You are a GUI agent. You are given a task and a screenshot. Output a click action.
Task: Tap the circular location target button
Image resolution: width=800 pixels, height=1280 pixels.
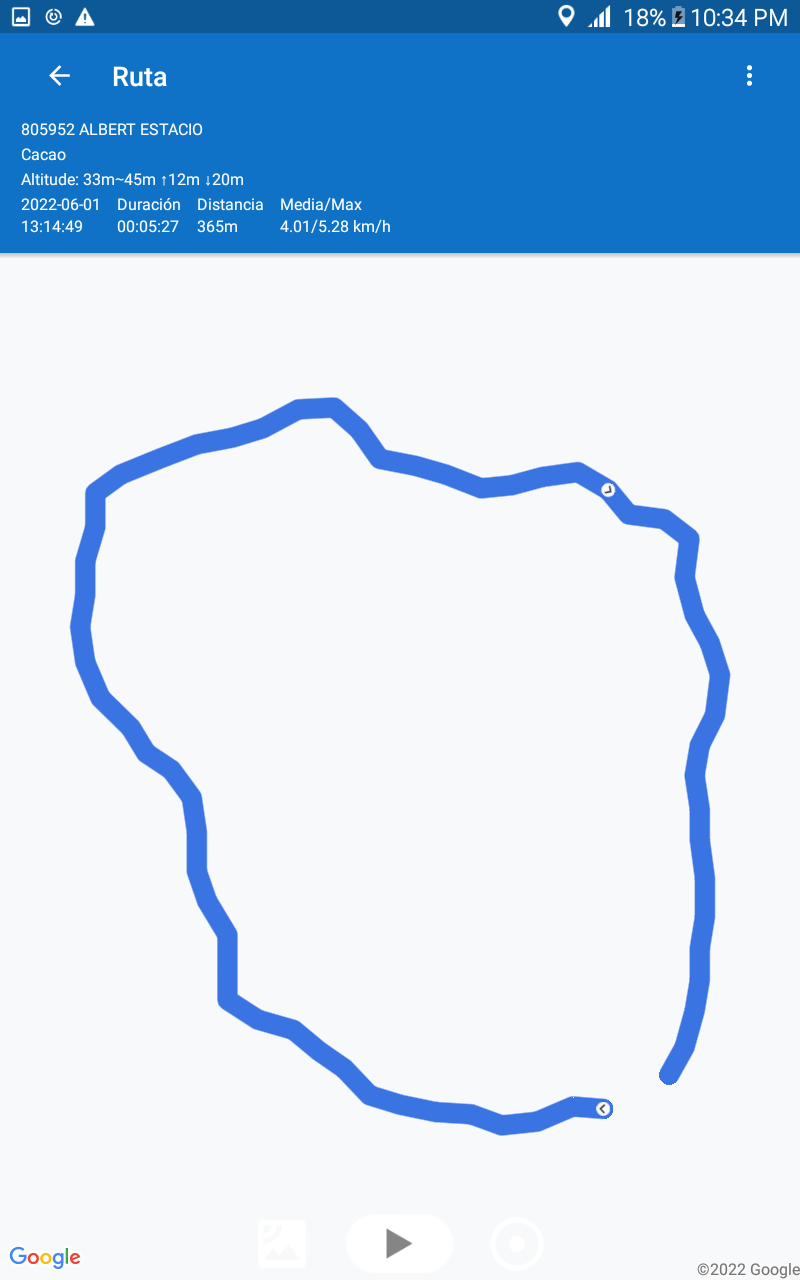click(x=517, y=1244)
